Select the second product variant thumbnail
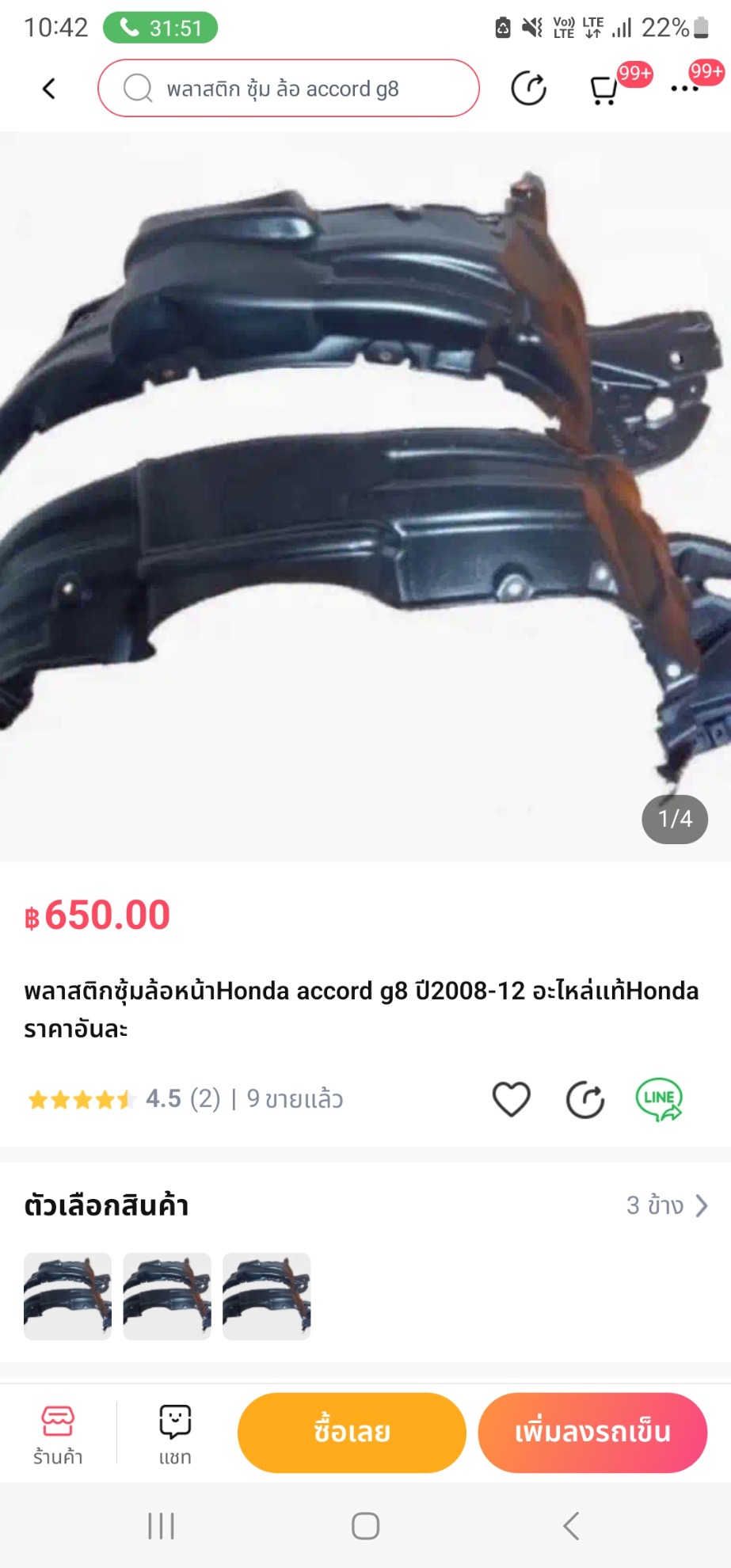Image resolution: width=731 pixels, height=1568 pixels. [167, 1296]
